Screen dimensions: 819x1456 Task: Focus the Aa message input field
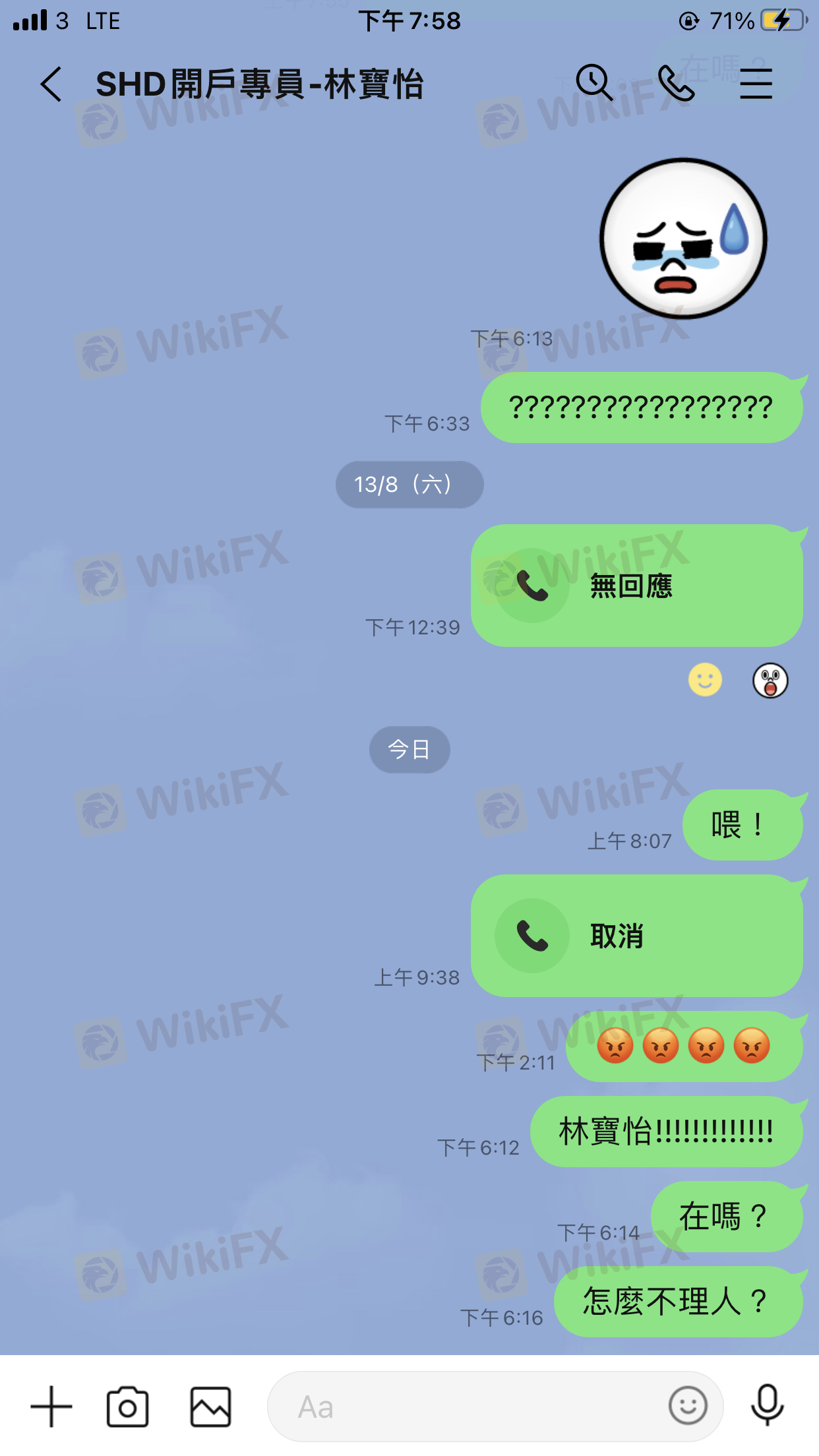coord(462,1407)
